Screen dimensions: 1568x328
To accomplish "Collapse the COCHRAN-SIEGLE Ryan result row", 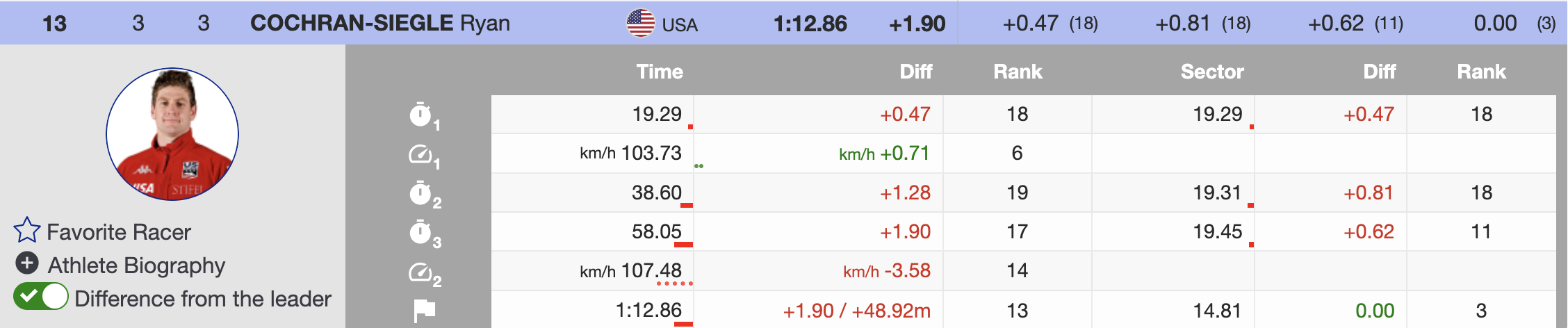I will [x=379, y=23].
